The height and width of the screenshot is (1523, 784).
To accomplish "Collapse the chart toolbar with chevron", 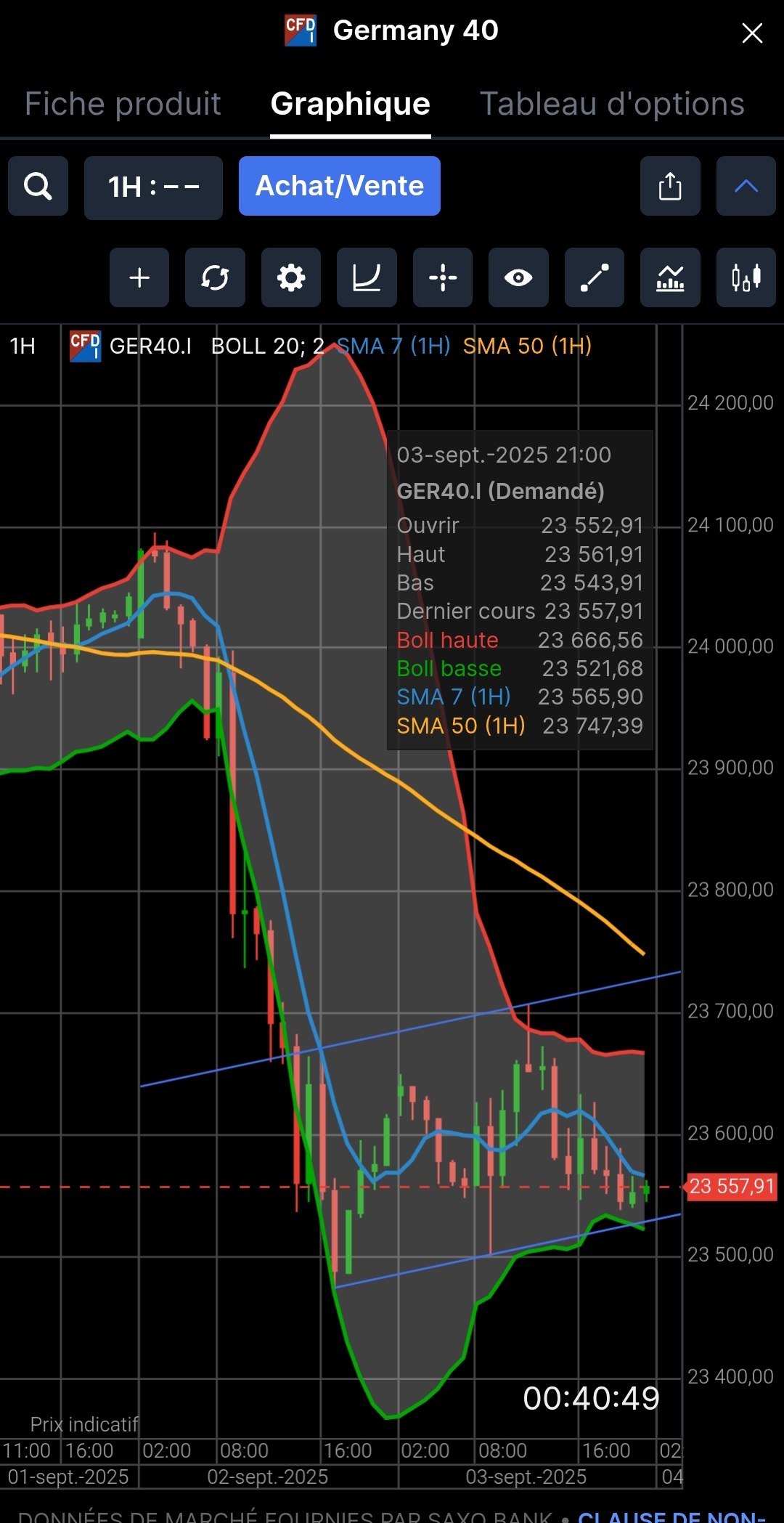I will point(746,186).
